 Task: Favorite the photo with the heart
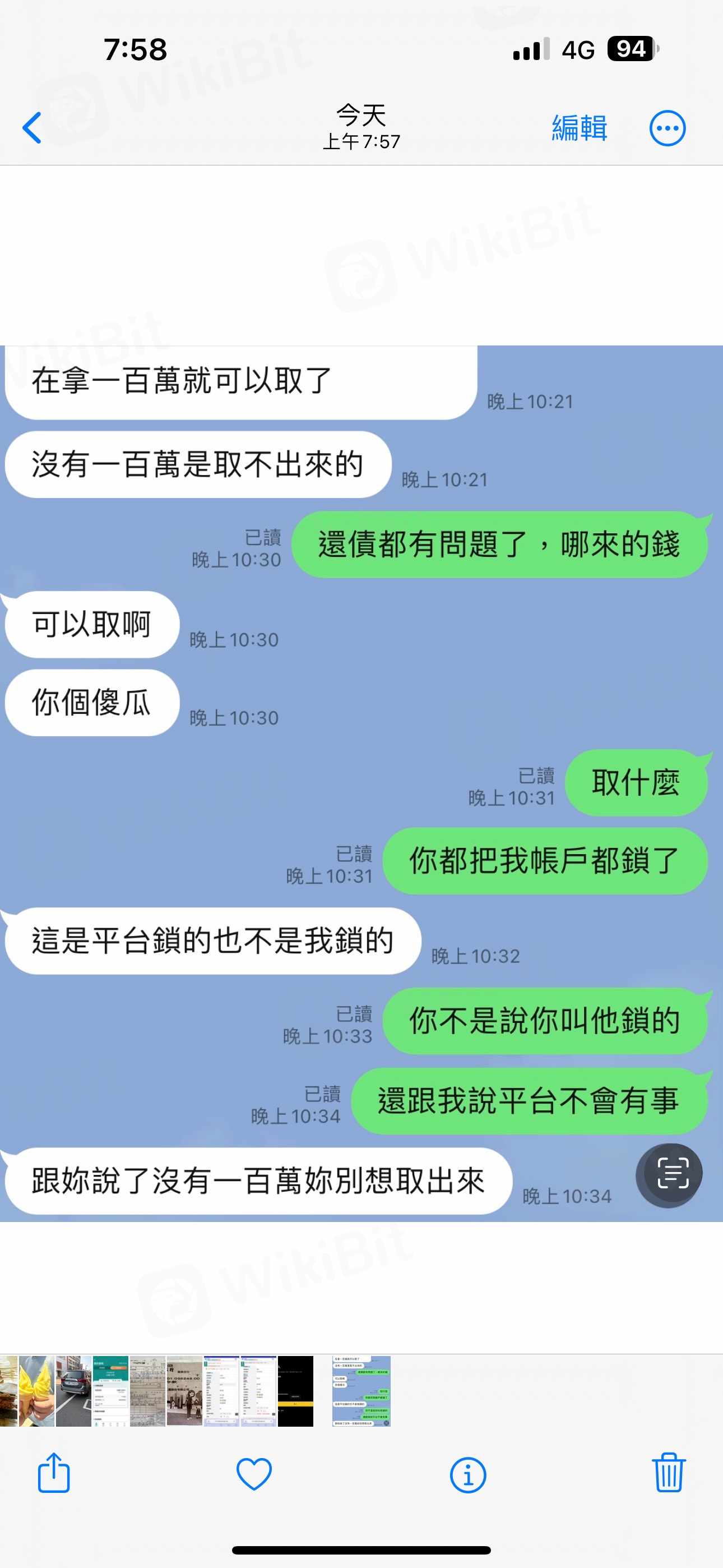(x=254, y=1474)
